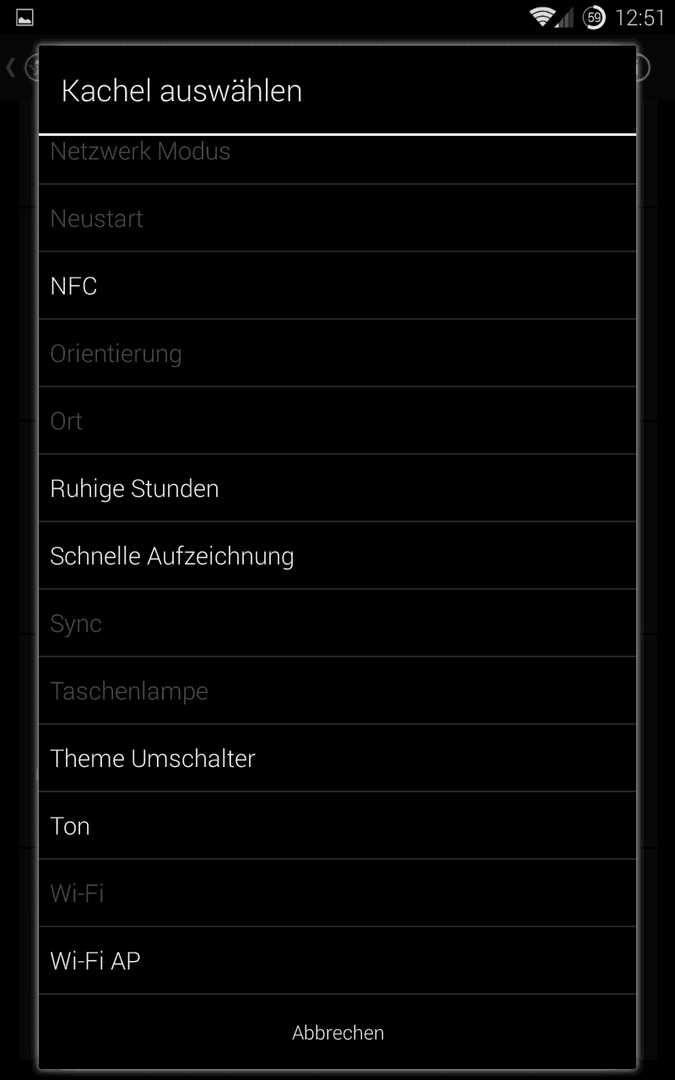Choose the Ton tile

[x=337, y=825]
